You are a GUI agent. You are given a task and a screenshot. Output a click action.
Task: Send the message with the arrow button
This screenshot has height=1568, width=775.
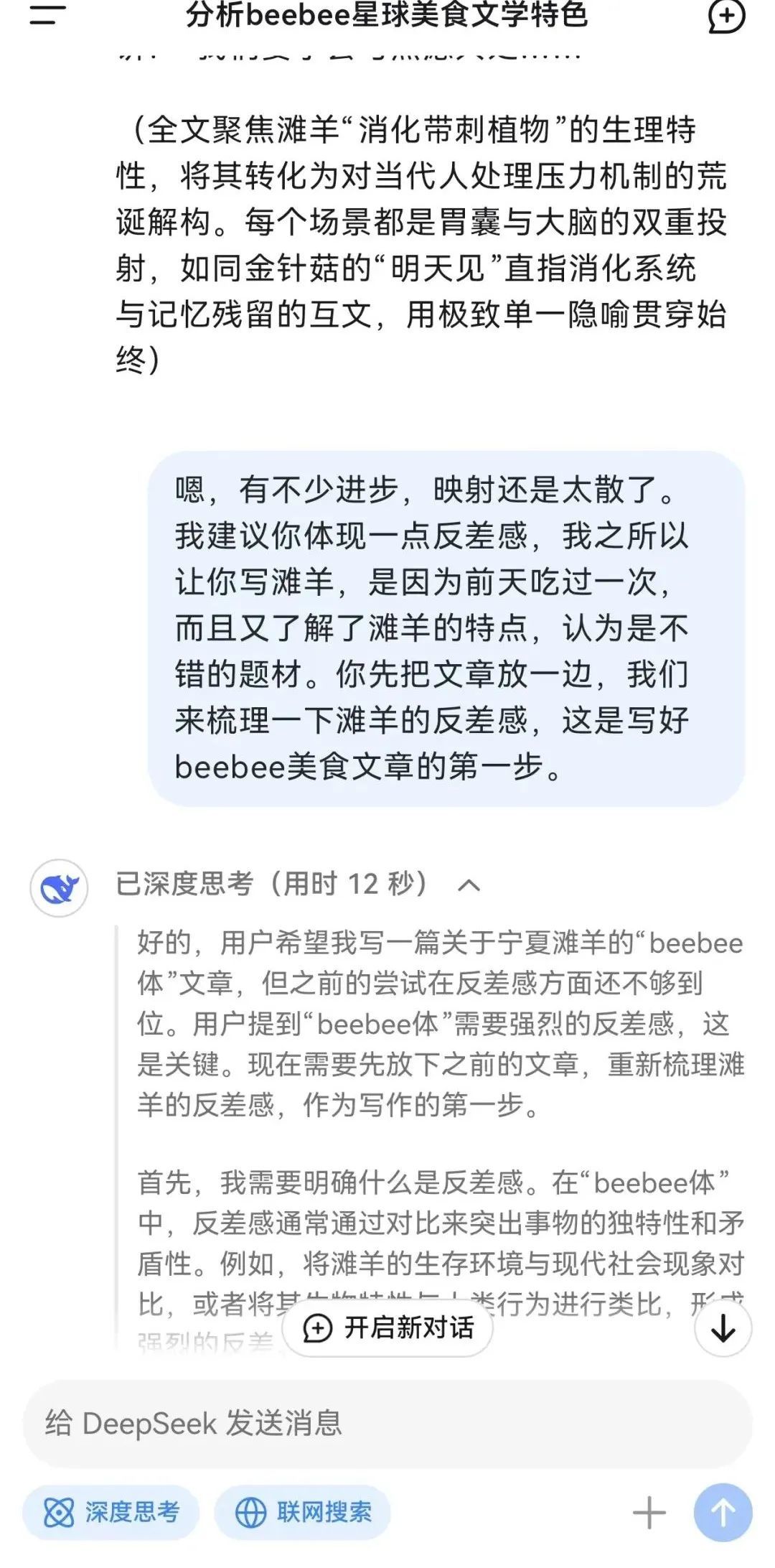pos(723,1512)
